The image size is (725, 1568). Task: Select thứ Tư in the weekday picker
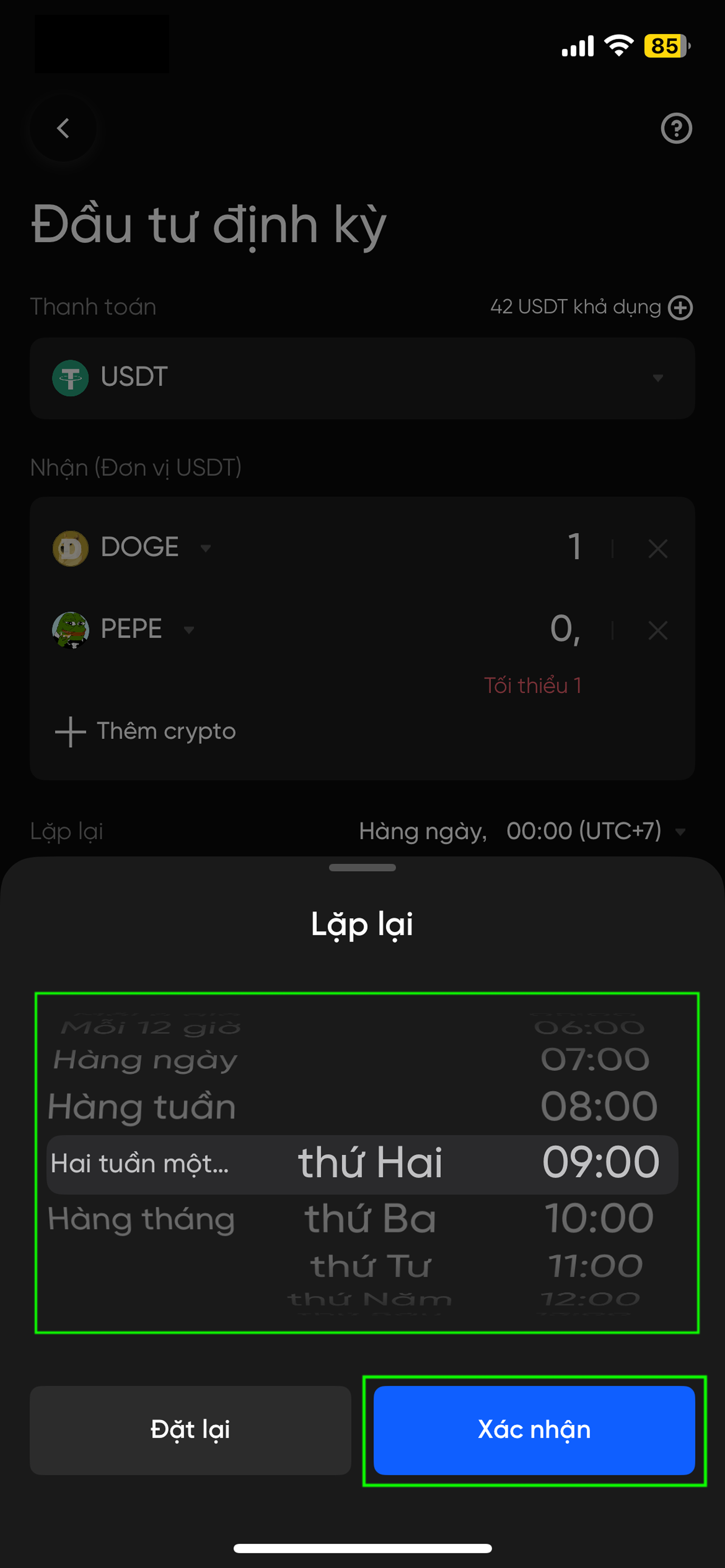371,1266
